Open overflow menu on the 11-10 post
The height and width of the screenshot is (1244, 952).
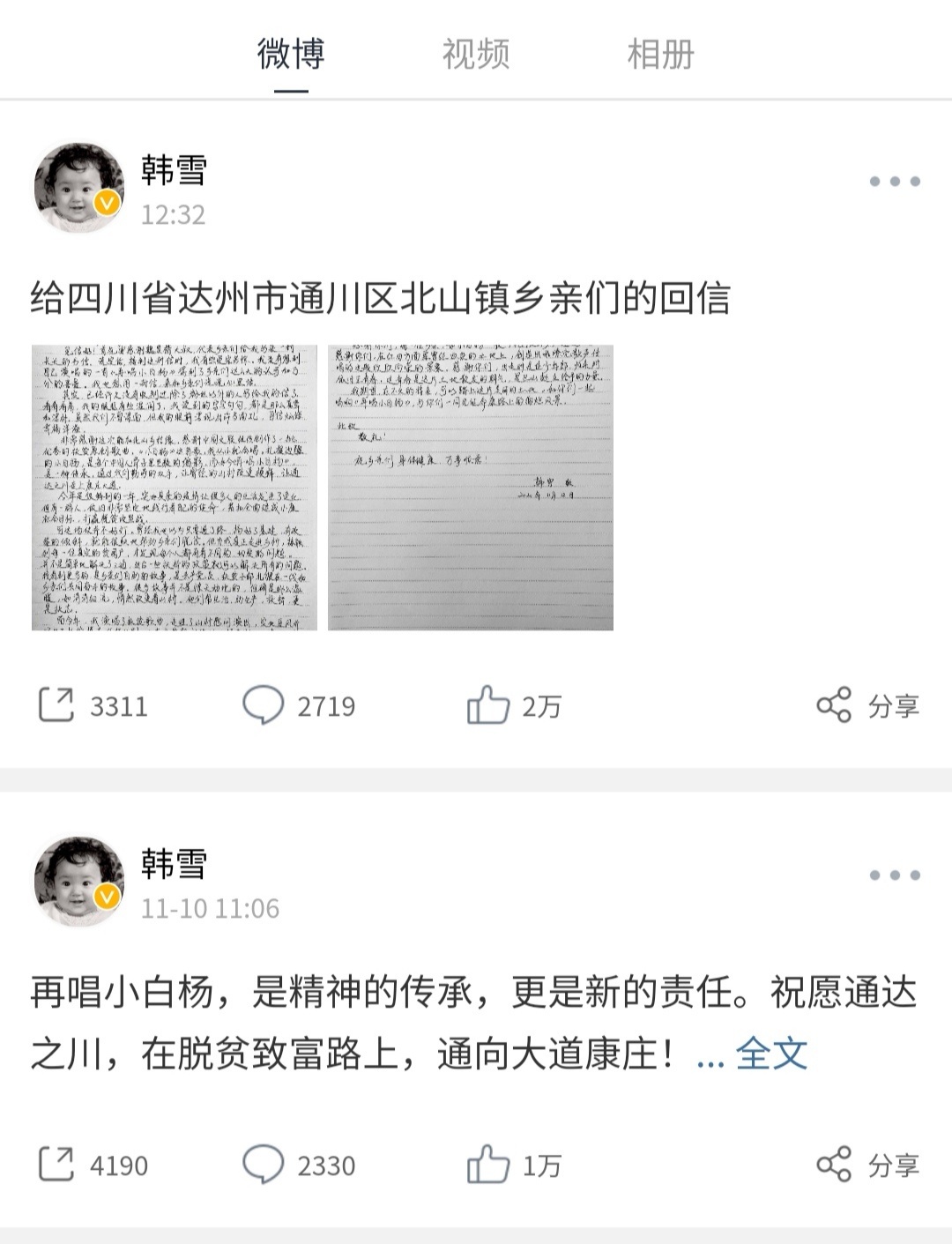click(894, 875)
